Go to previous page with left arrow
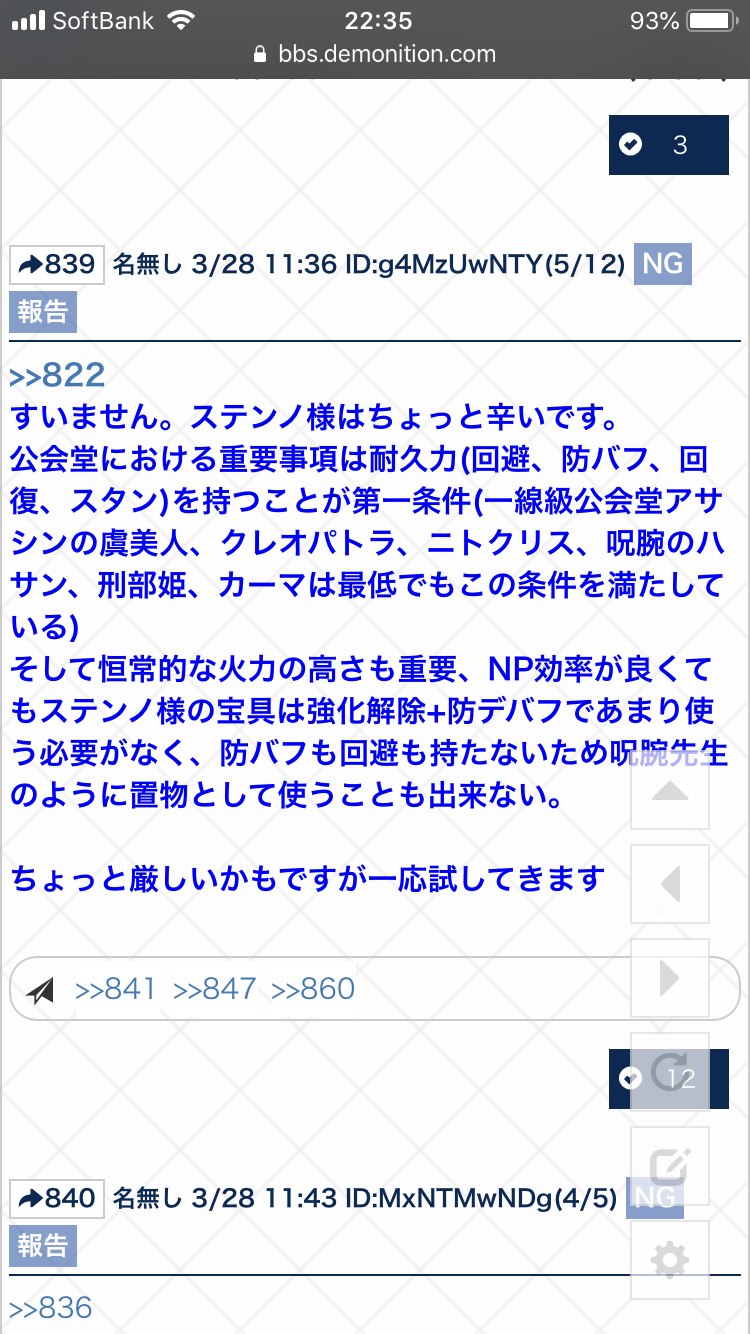This screenshot has width=750, height=1334. (x=669, y=884)
